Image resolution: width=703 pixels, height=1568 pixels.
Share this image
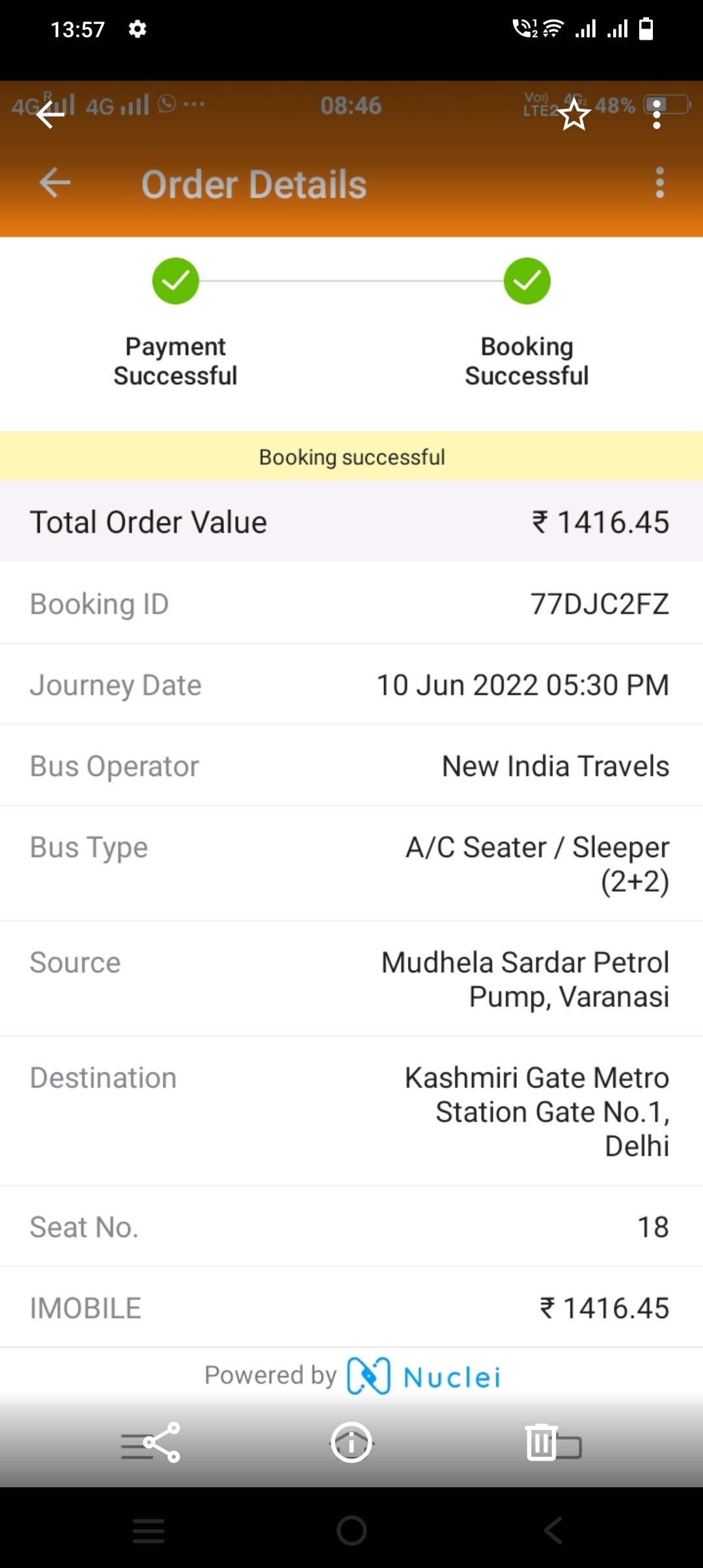[x=151, y=1442]
